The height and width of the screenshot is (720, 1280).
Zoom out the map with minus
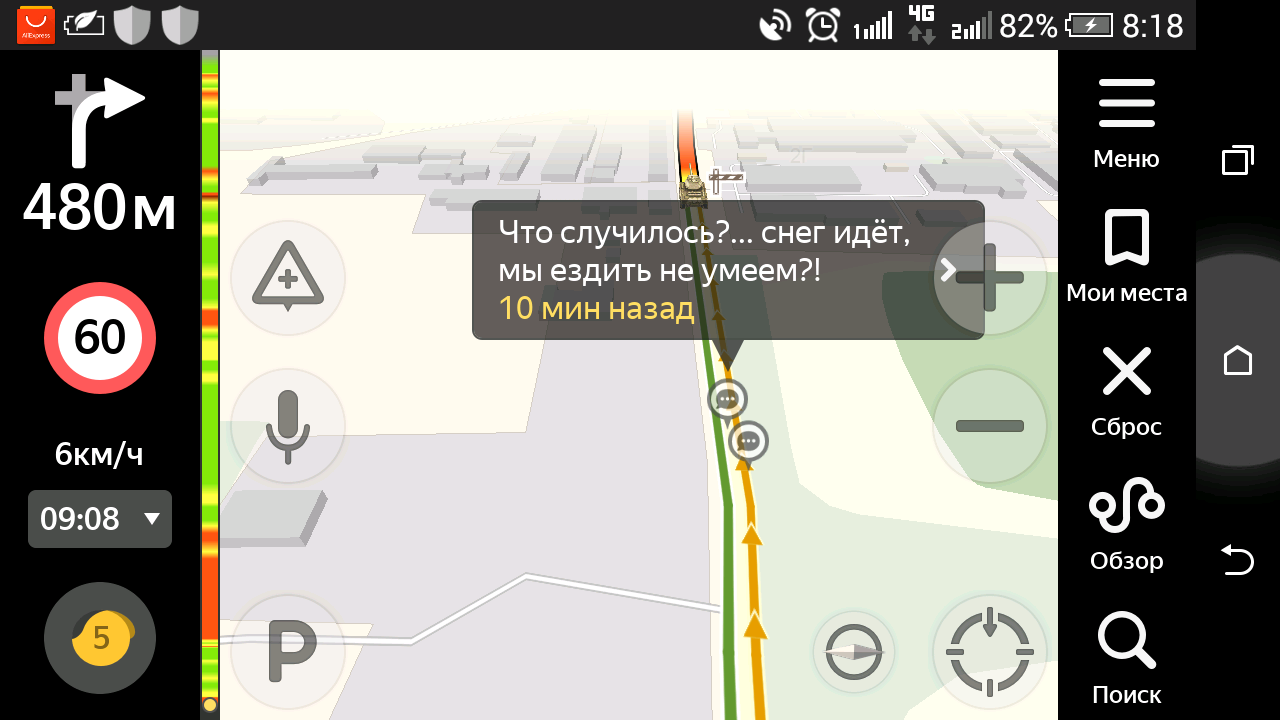tap(990, 426)
